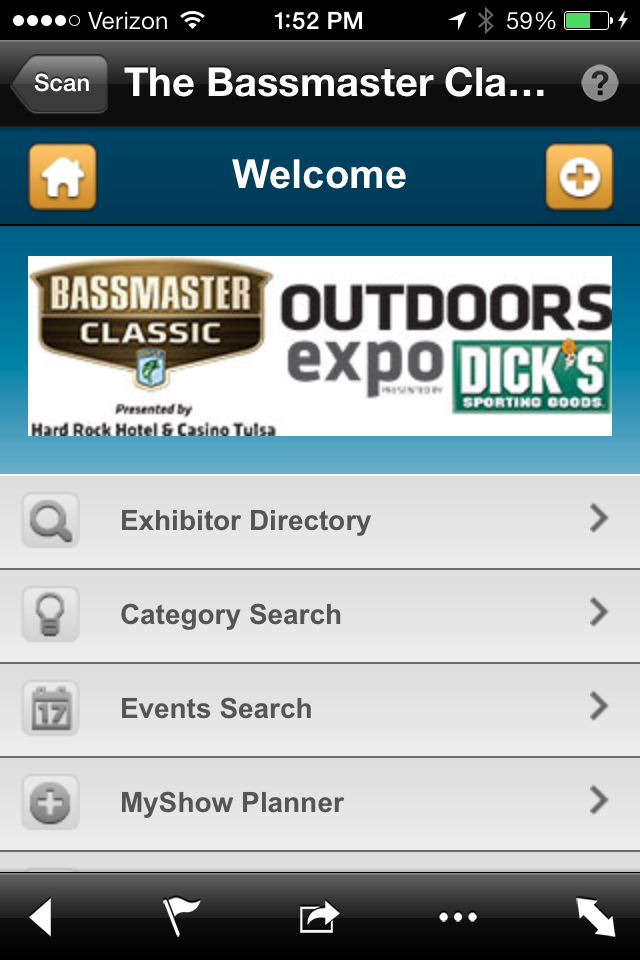Open Category Search
This screenshot has width=640, height=960.
pos(320,615)
